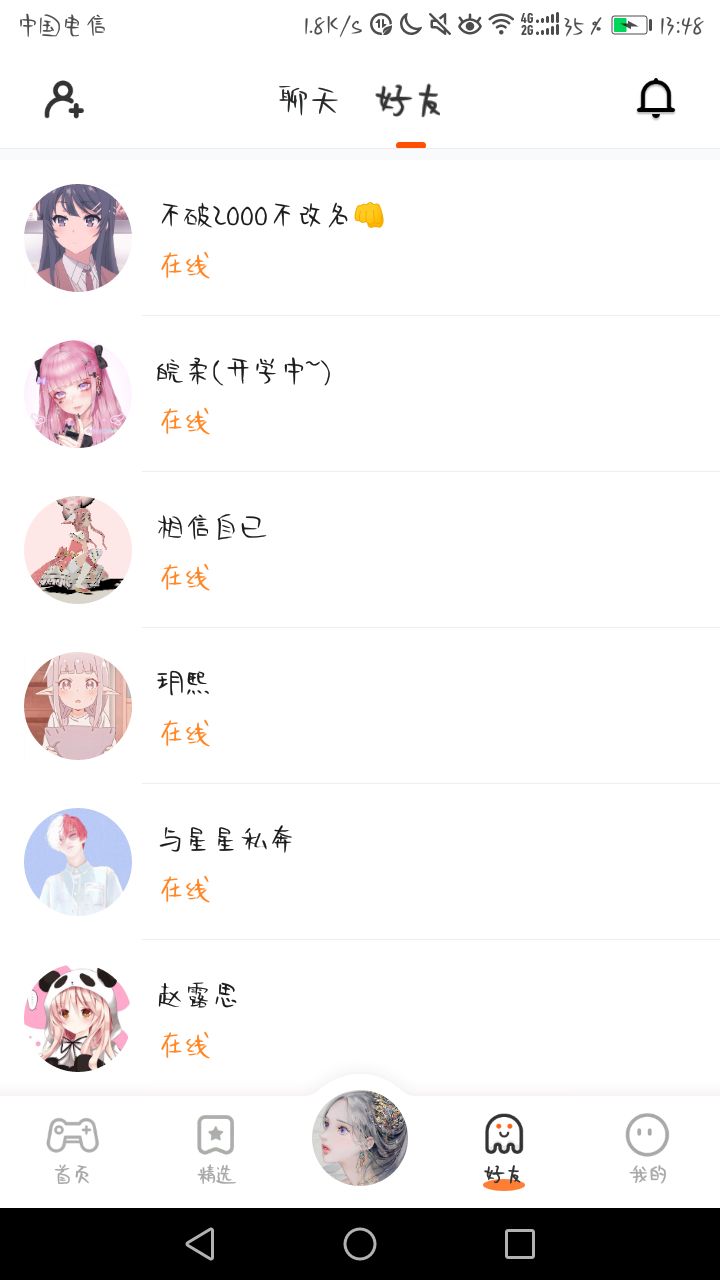Select the 好友 top tab

[409, 101]
